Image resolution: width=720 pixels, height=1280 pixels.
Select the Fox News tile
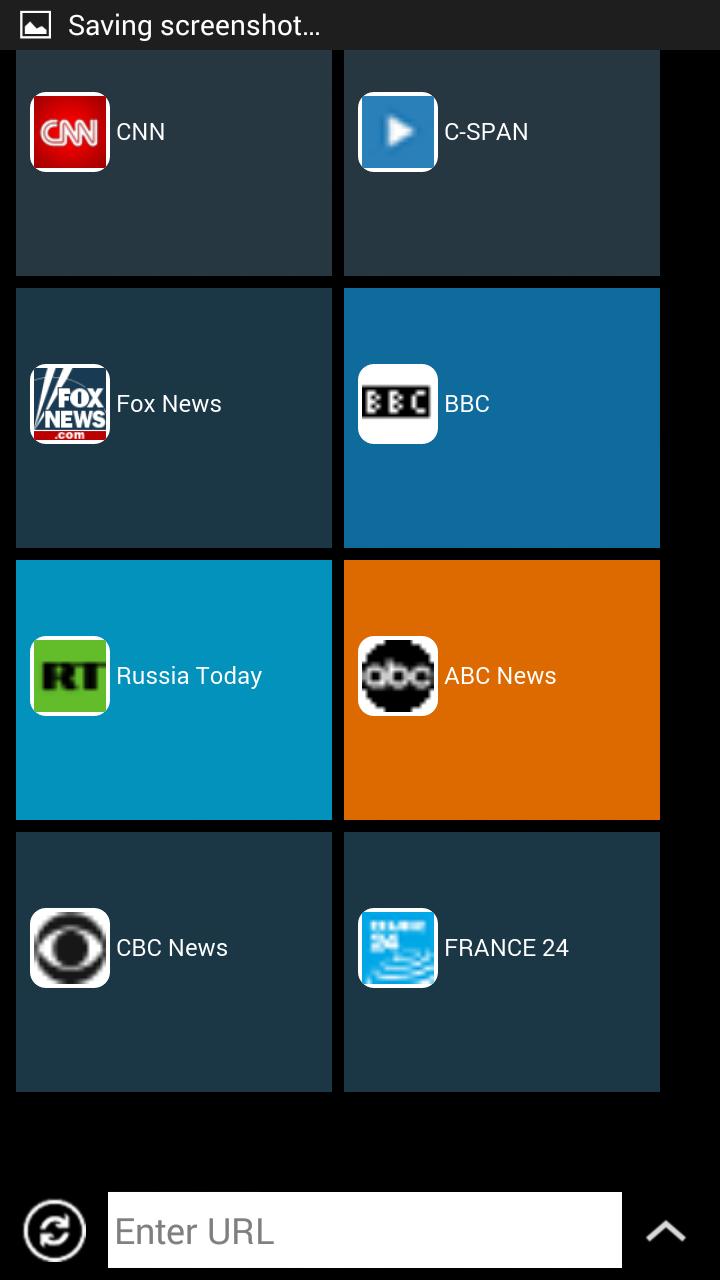[173, 417]
